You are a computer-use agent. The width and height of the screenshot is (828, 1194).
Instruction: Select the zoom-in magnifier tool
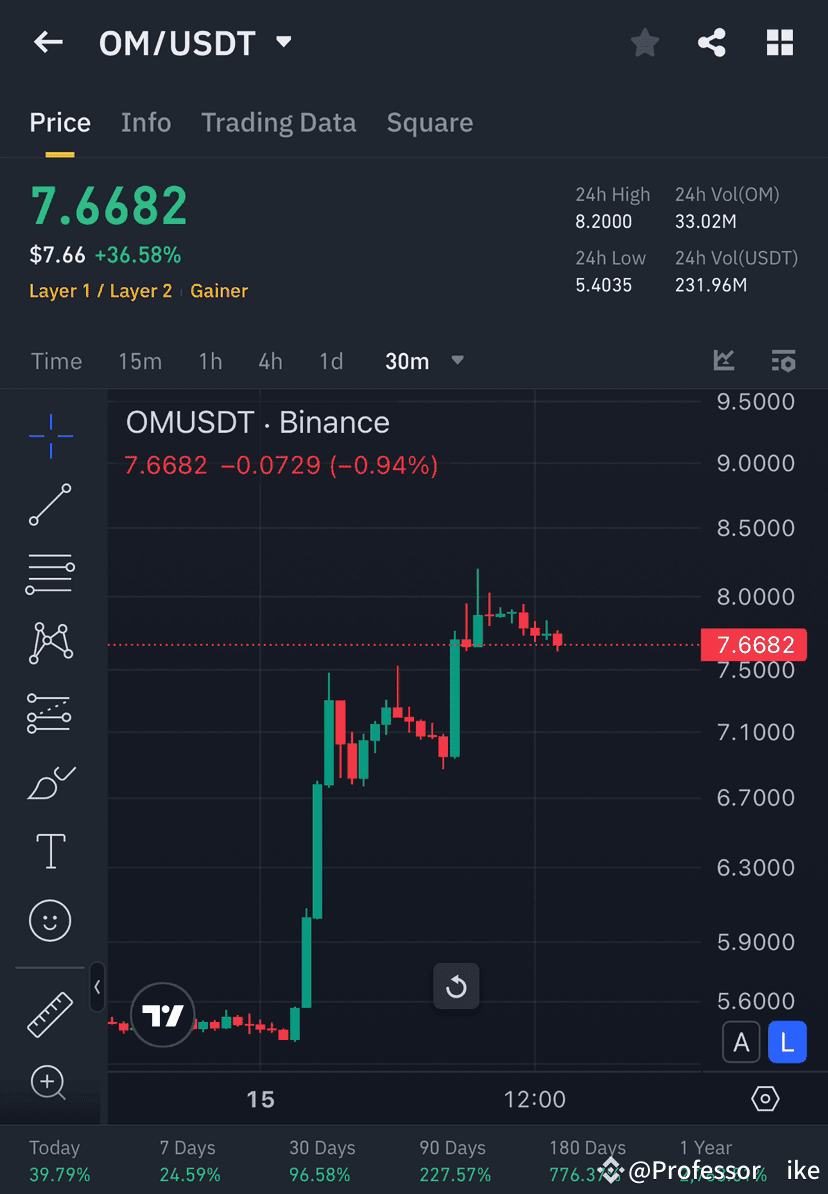(x=50, y=1081)
